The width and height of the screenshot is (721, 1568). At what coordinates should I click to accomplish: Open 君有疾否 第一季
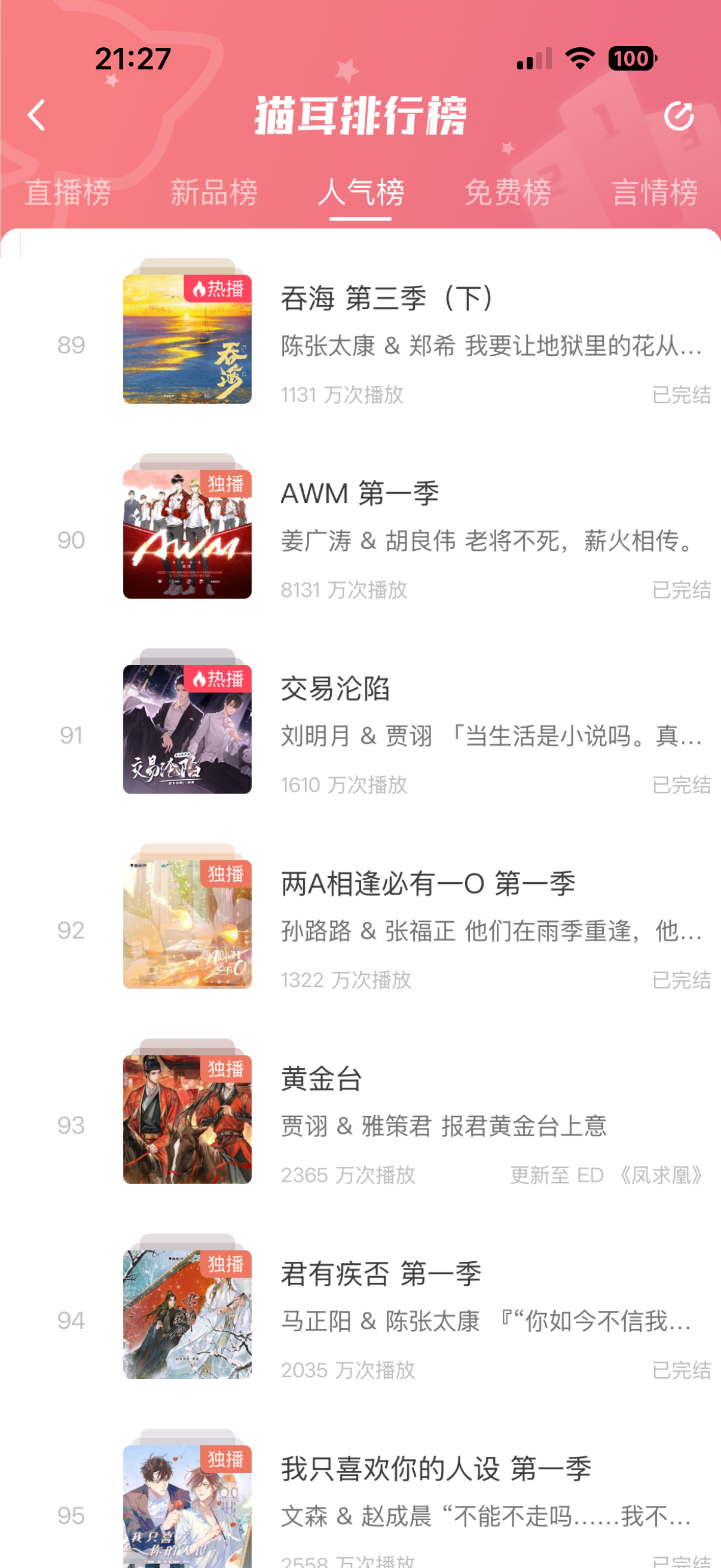click(381, 1273)
